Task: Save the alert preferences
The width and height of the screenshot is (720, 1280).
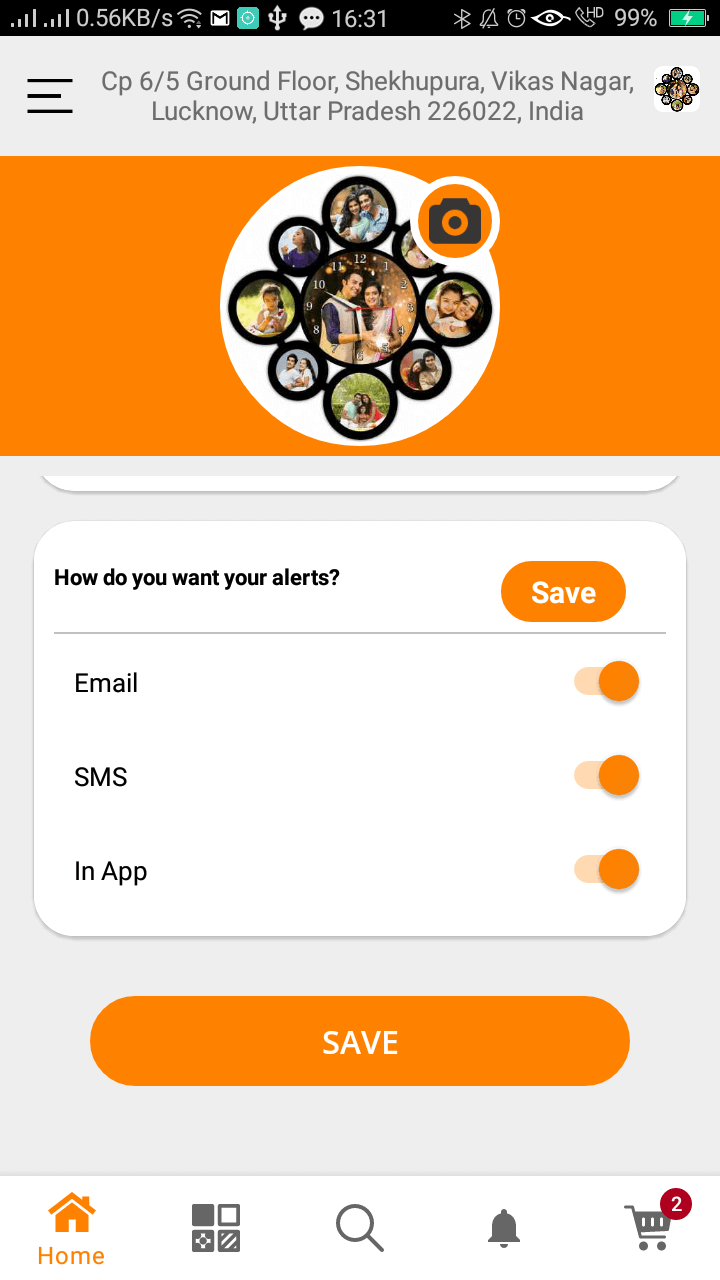Action: (563, 592)
